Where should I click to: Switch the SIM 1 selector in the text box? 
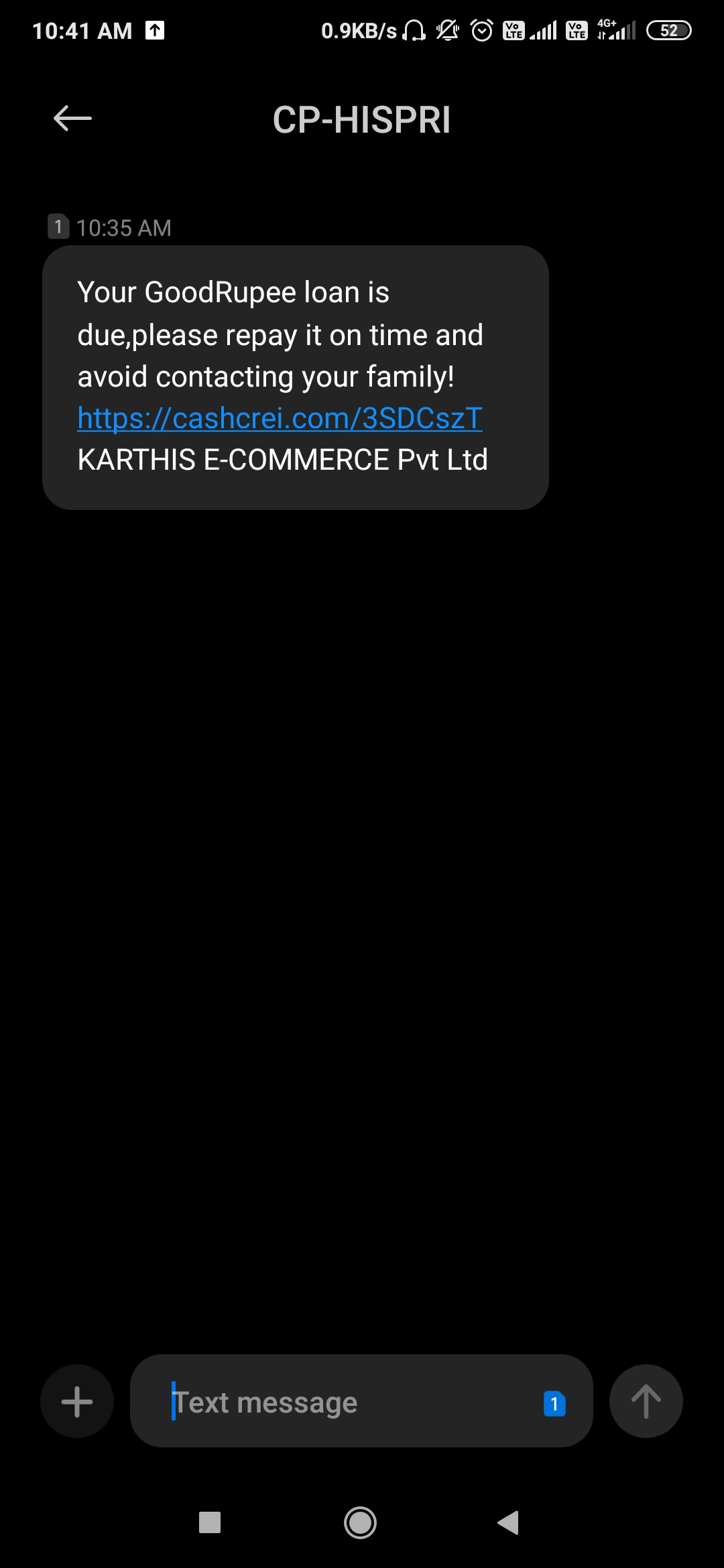click(x=554, y=1403)
